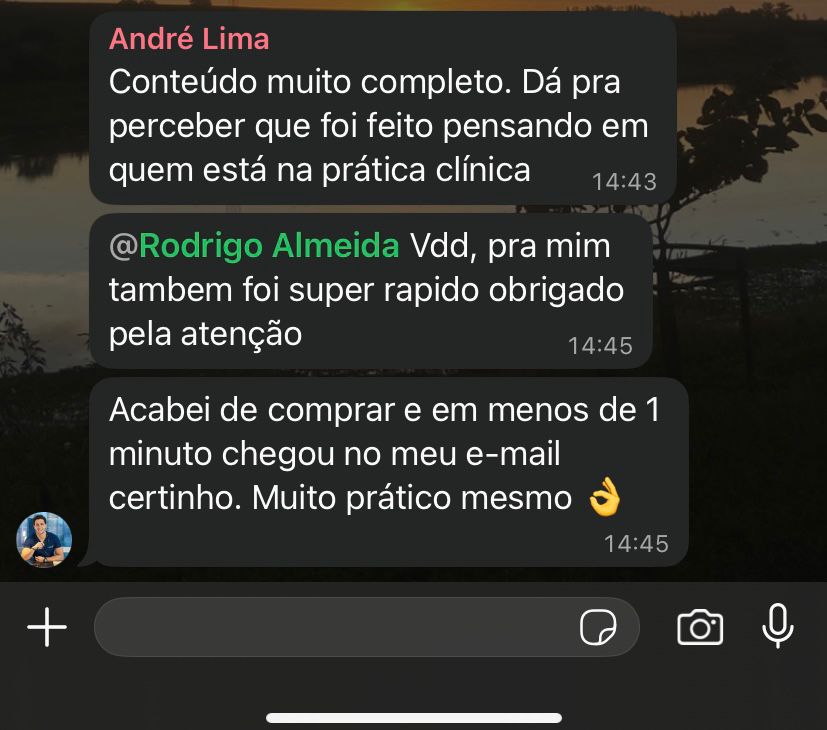Tap the message input field
This screenshot has width=827, height=730.
(330, 627)
